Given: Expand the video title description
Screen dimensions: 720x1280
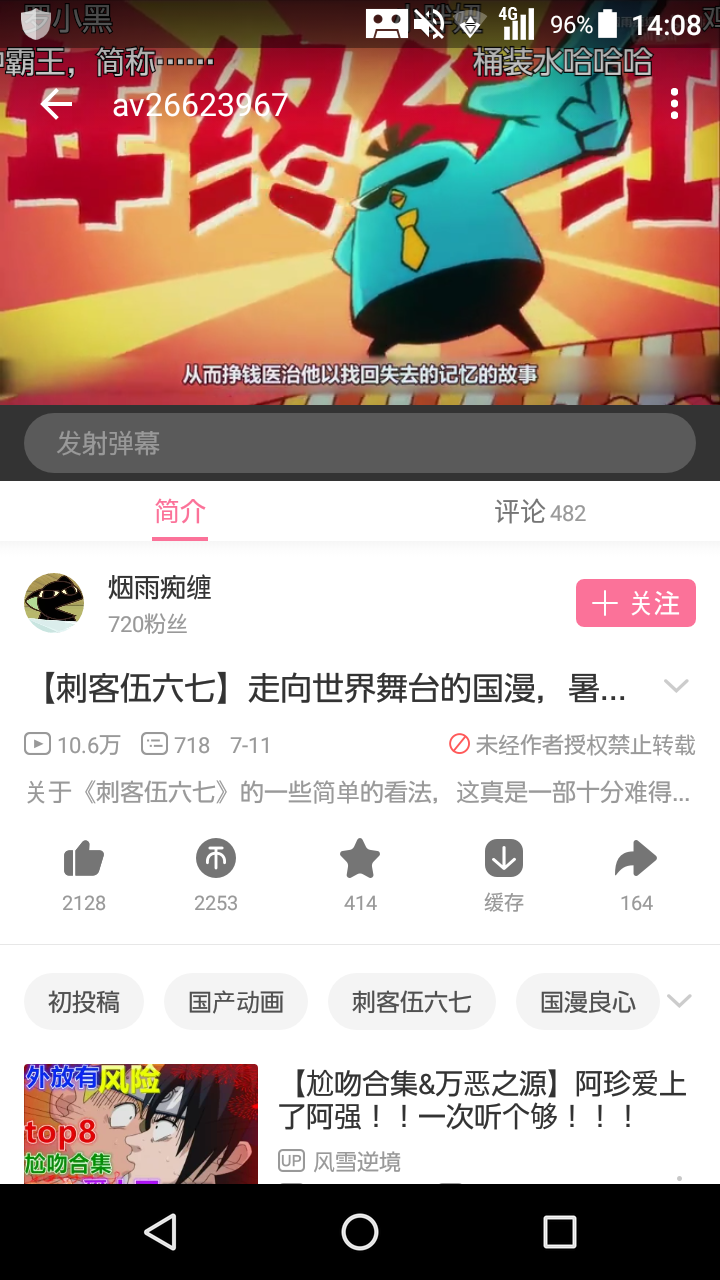Looking at the screenshot, I should tap(676, 687).
